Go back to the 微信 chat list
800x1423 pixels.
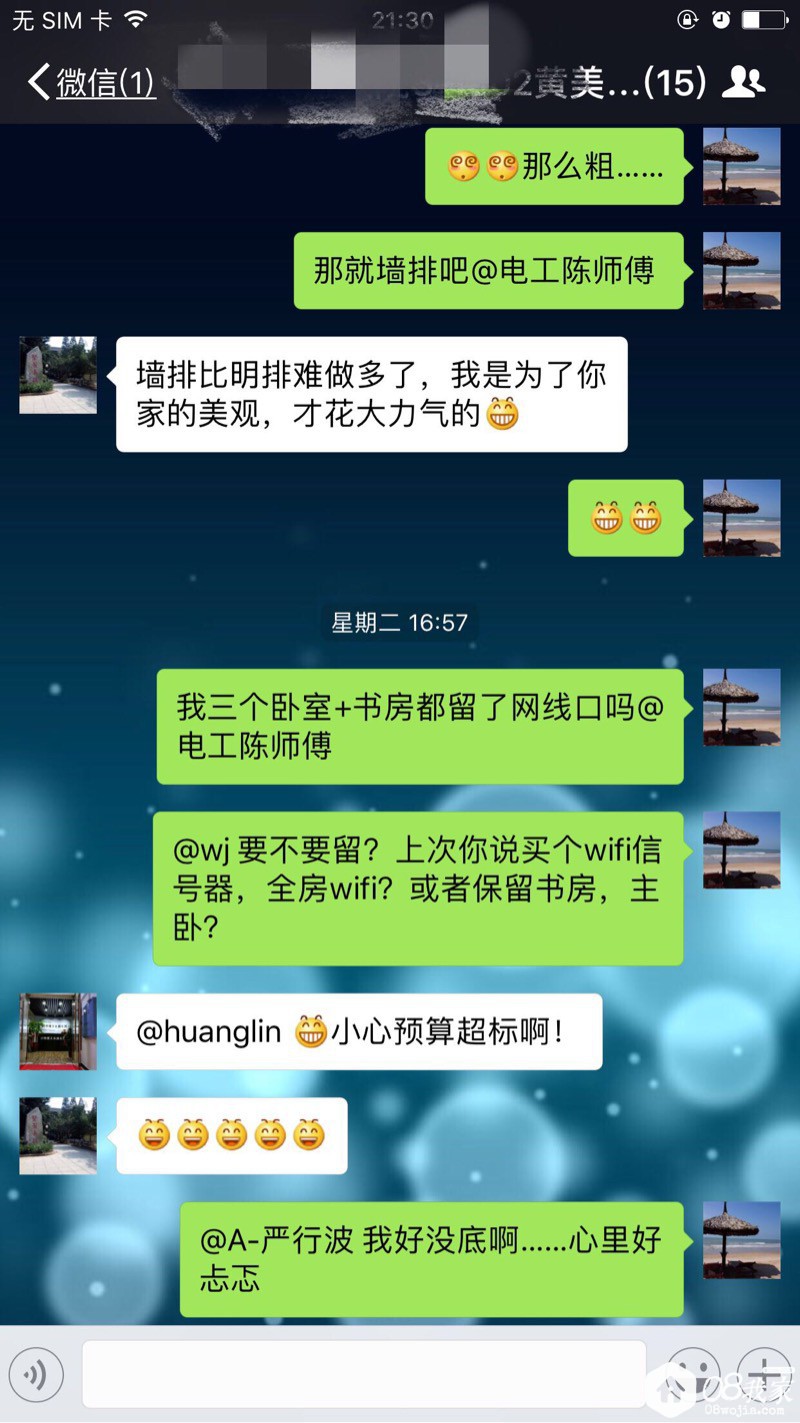click(92, 82)
